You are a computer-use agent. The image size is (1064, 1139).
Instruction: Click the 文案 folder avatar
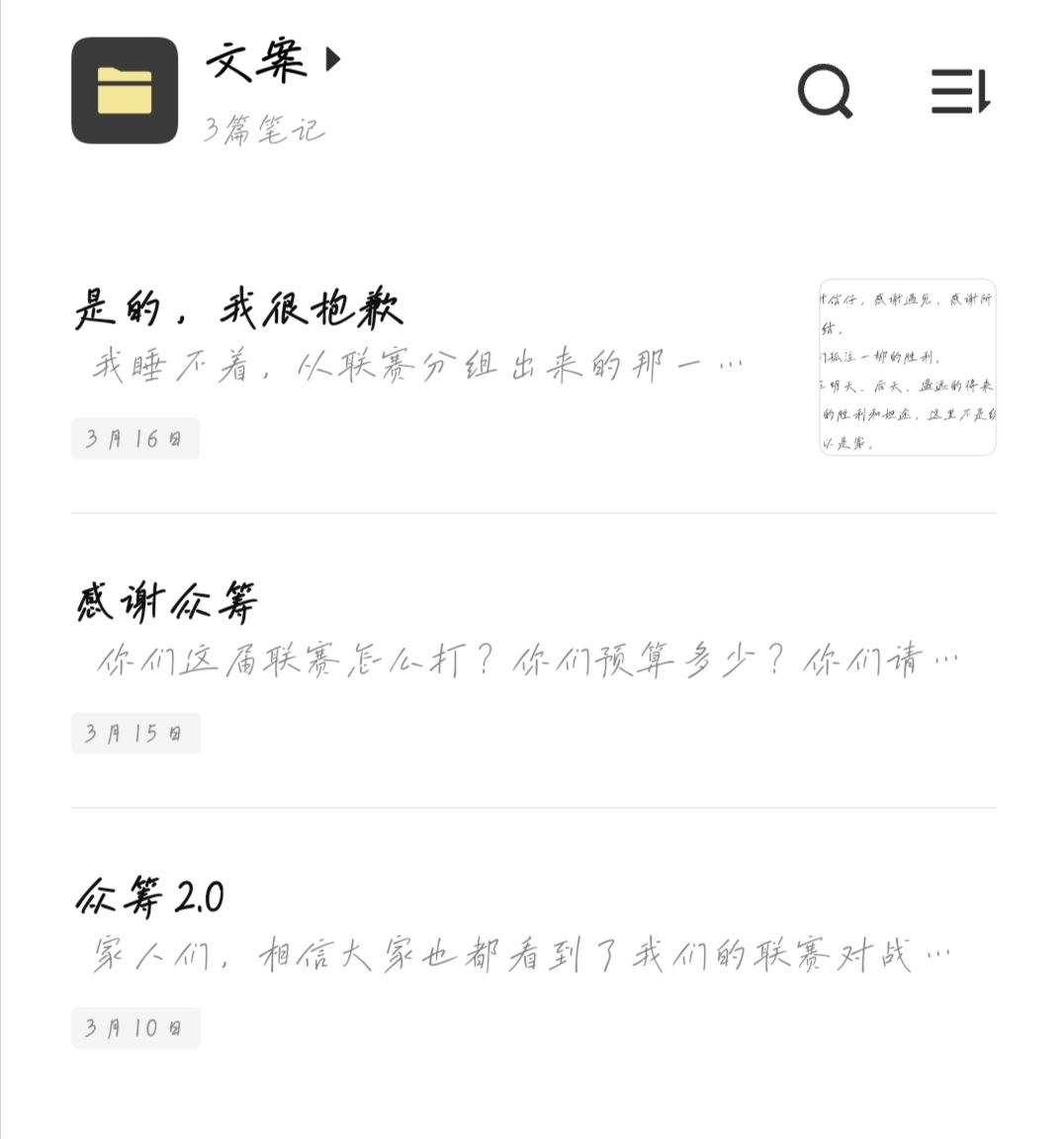pyautogui.click(x=124, y=90)
